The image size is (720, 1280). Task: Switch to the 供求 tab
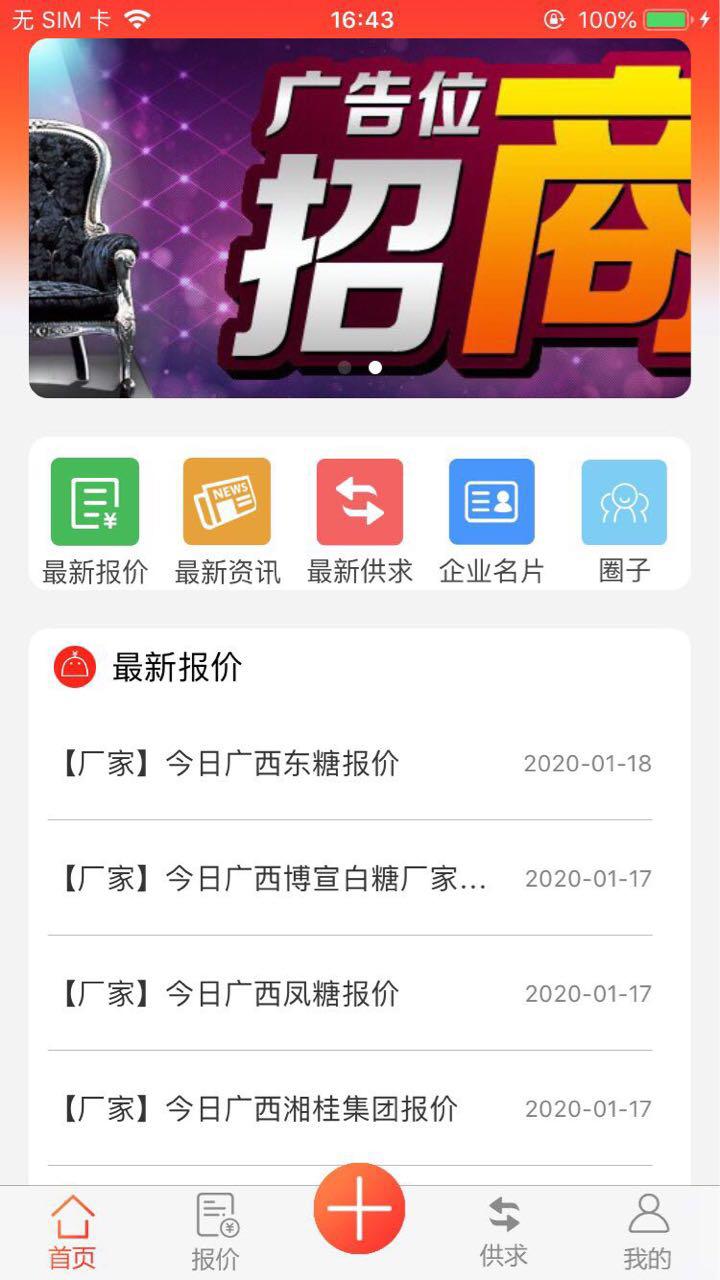click(x=504, y=1231)
